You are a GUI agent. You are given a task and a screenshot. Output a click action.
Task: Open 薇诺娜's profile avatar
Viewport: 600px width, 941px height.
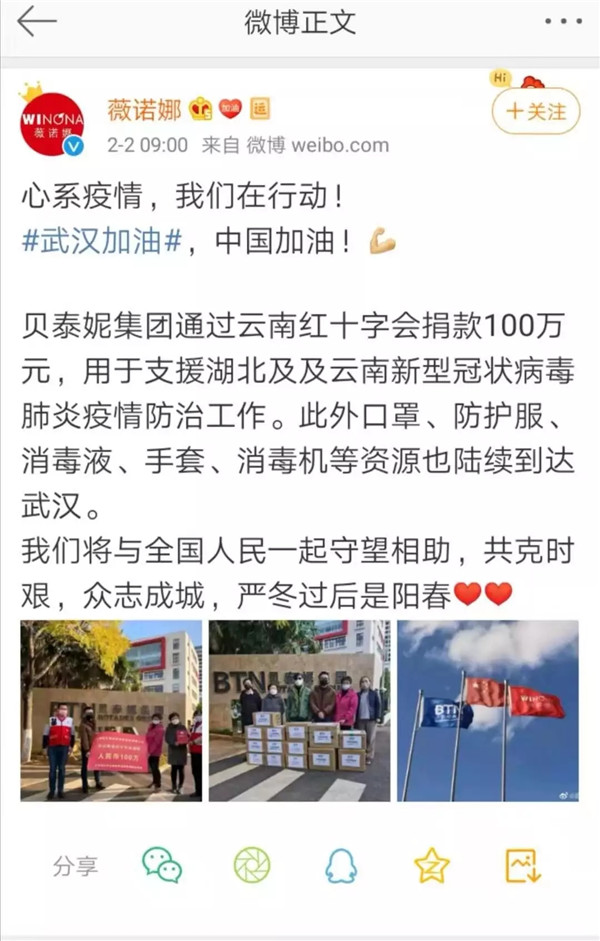[x=52, y=123]
